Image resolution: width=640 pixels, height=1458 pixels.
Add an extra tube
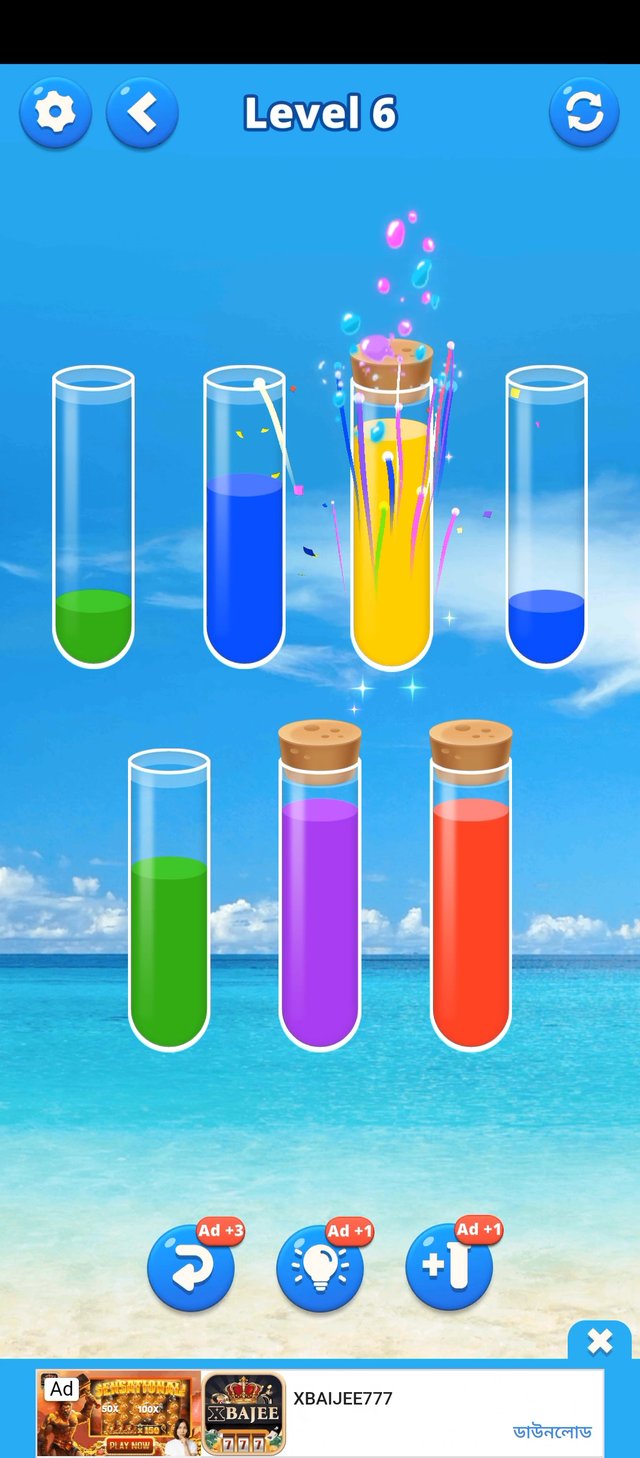(x=449, y=1268)
